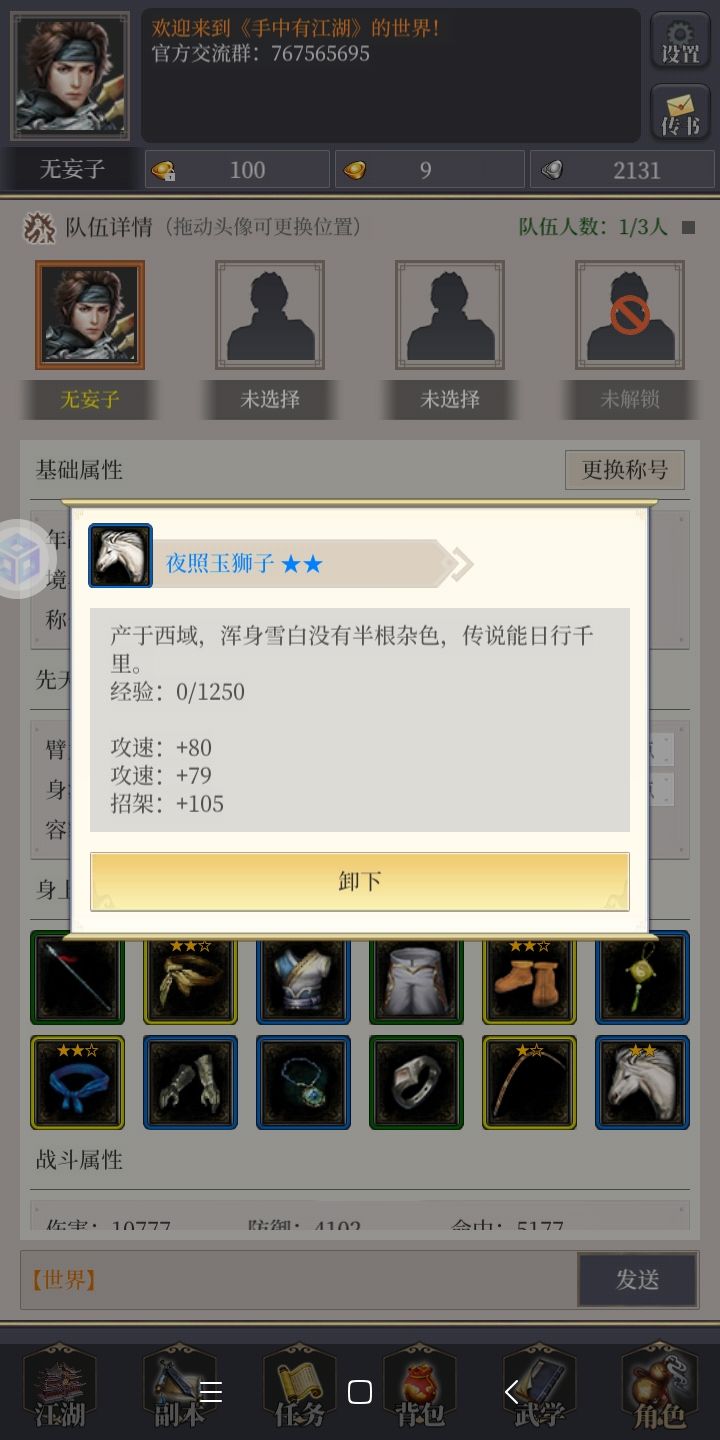720x1440 pixels.
Task: Select the blue headband equipment icon
Action: click(x=77, y=1082)
